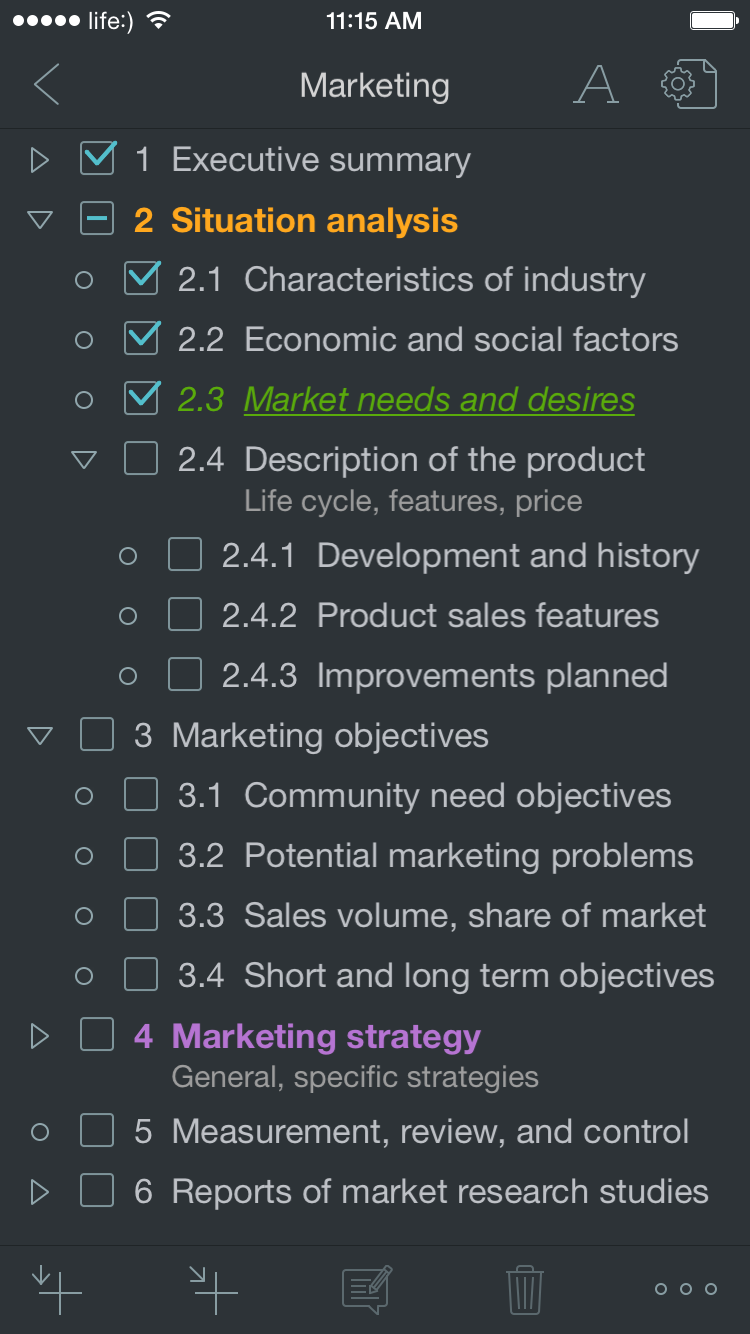
Task: Collapse Description of the product item
Action: coord(84,460)
